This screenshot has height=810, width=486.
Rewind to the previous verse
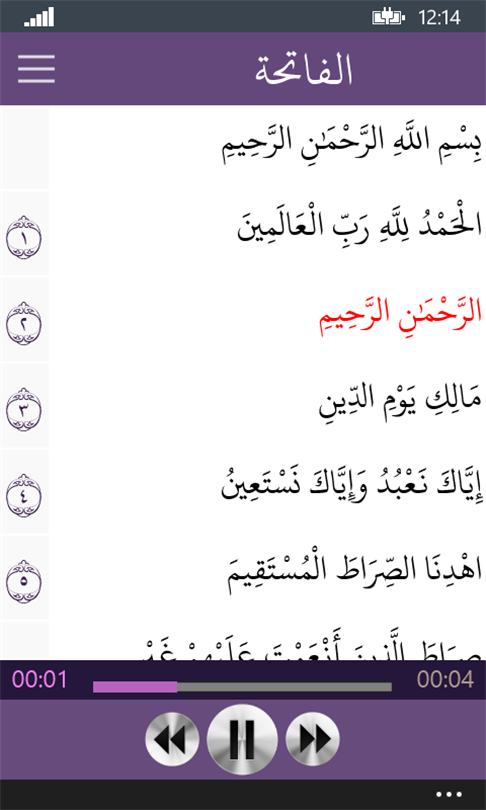click(172, 740)
